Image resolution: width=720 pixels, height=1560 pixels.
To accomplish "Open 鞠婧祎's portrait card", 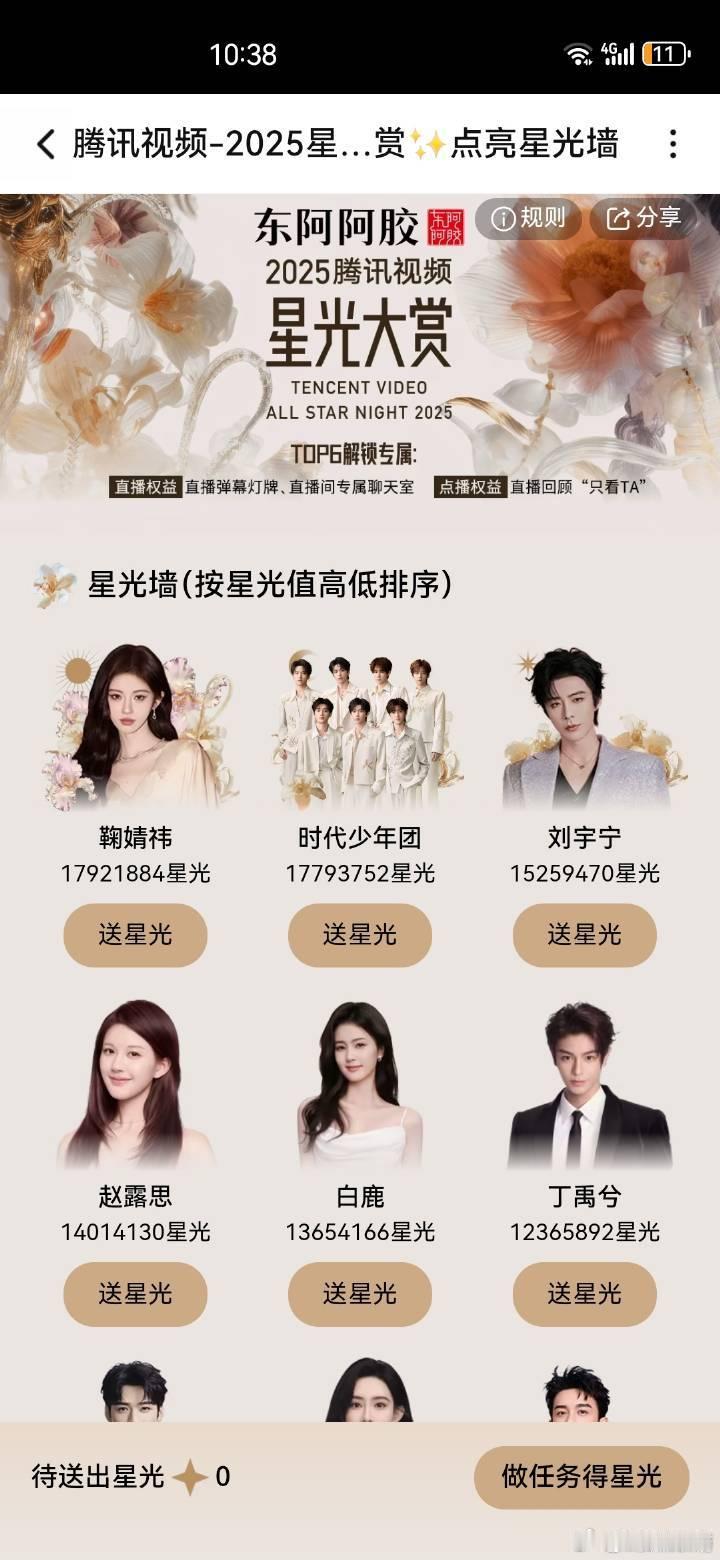I will [134, 727].
